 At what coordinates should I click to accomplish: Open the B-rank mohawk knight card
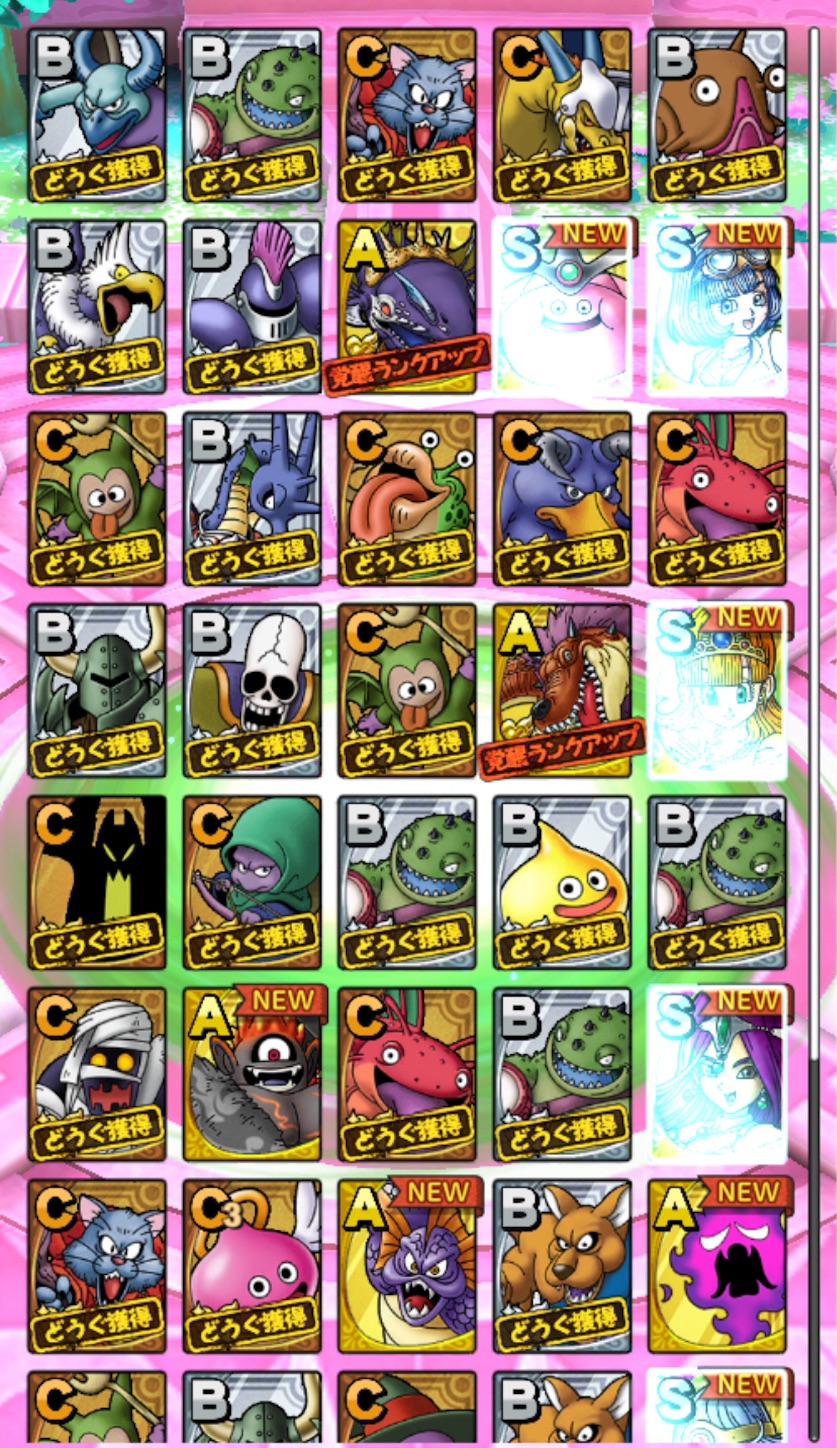click(x=252, y=307)
